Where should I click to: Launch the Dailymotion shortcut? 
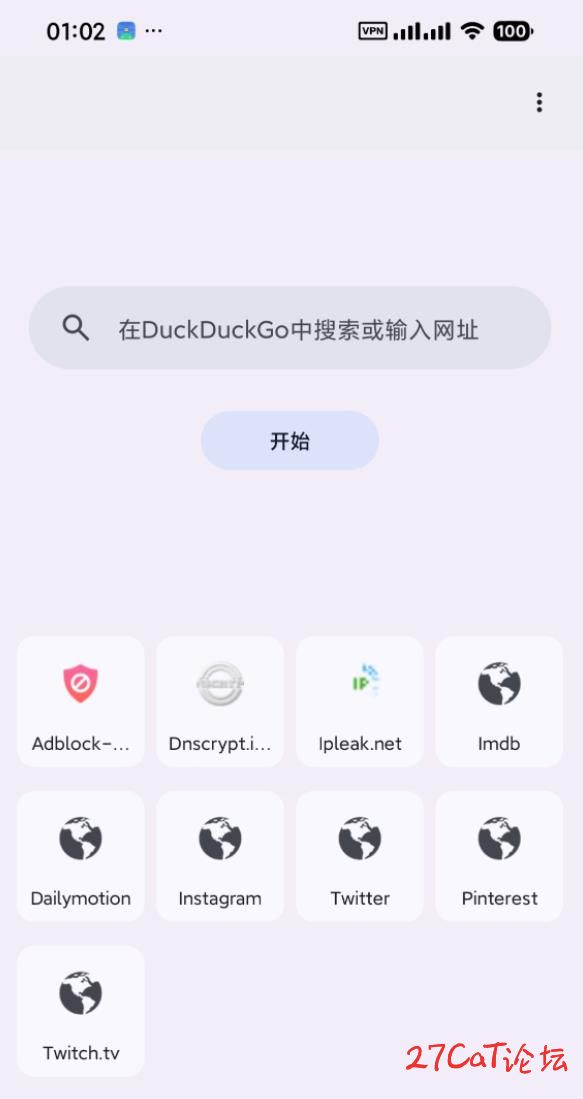click(81, 856)
